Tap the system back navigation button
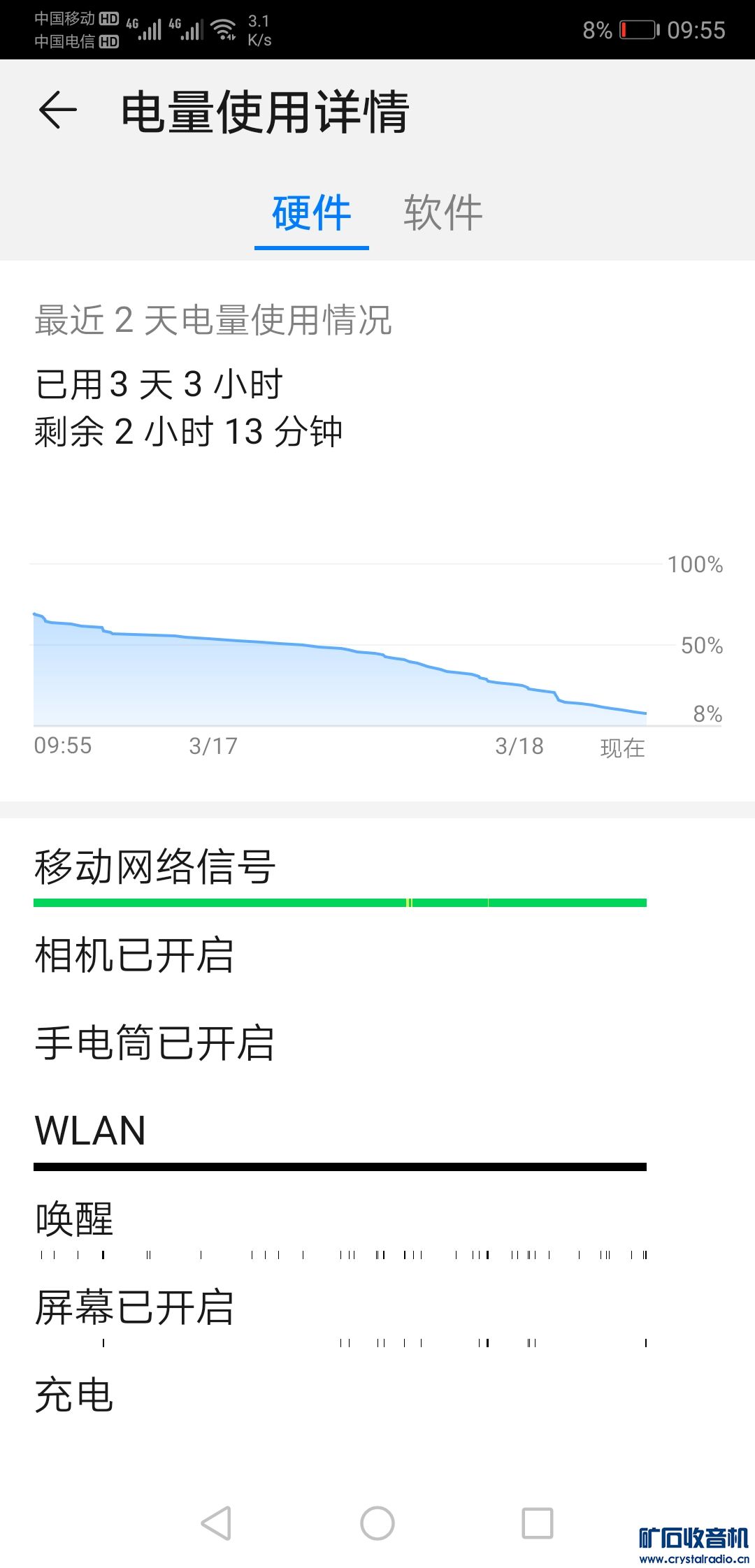 tap(216, 1523)
